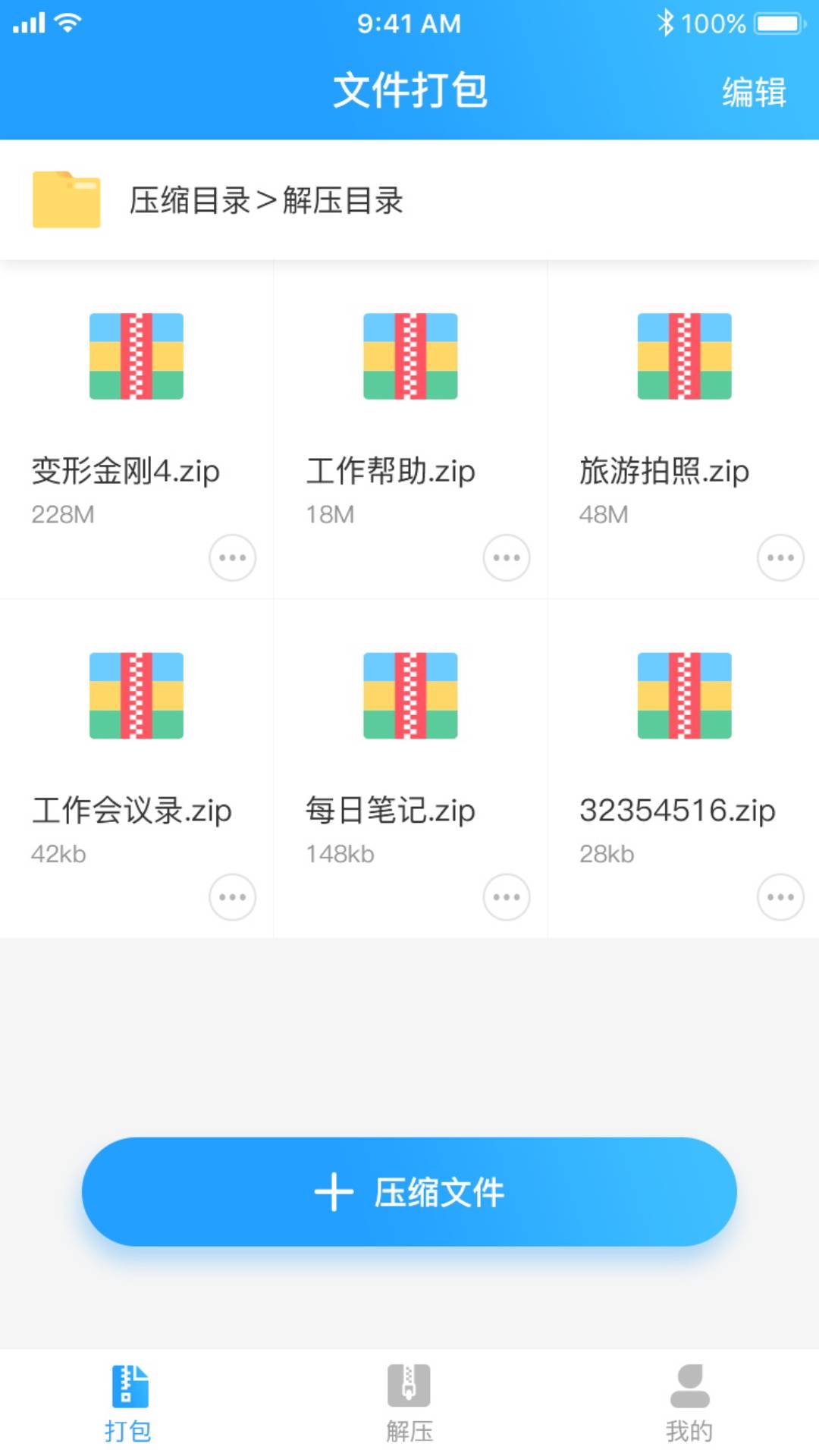
Task: Open the more options for 每日笔记.zip
Action: coord(507,896)
